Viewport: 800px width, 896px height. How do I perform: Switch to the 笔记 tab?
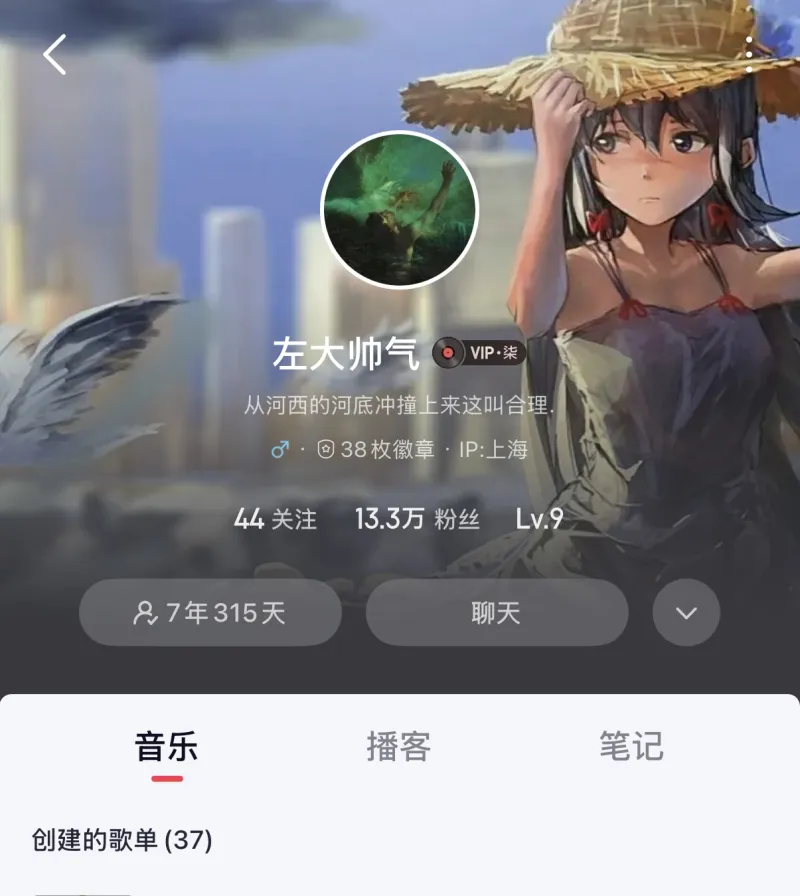[631, 747]
